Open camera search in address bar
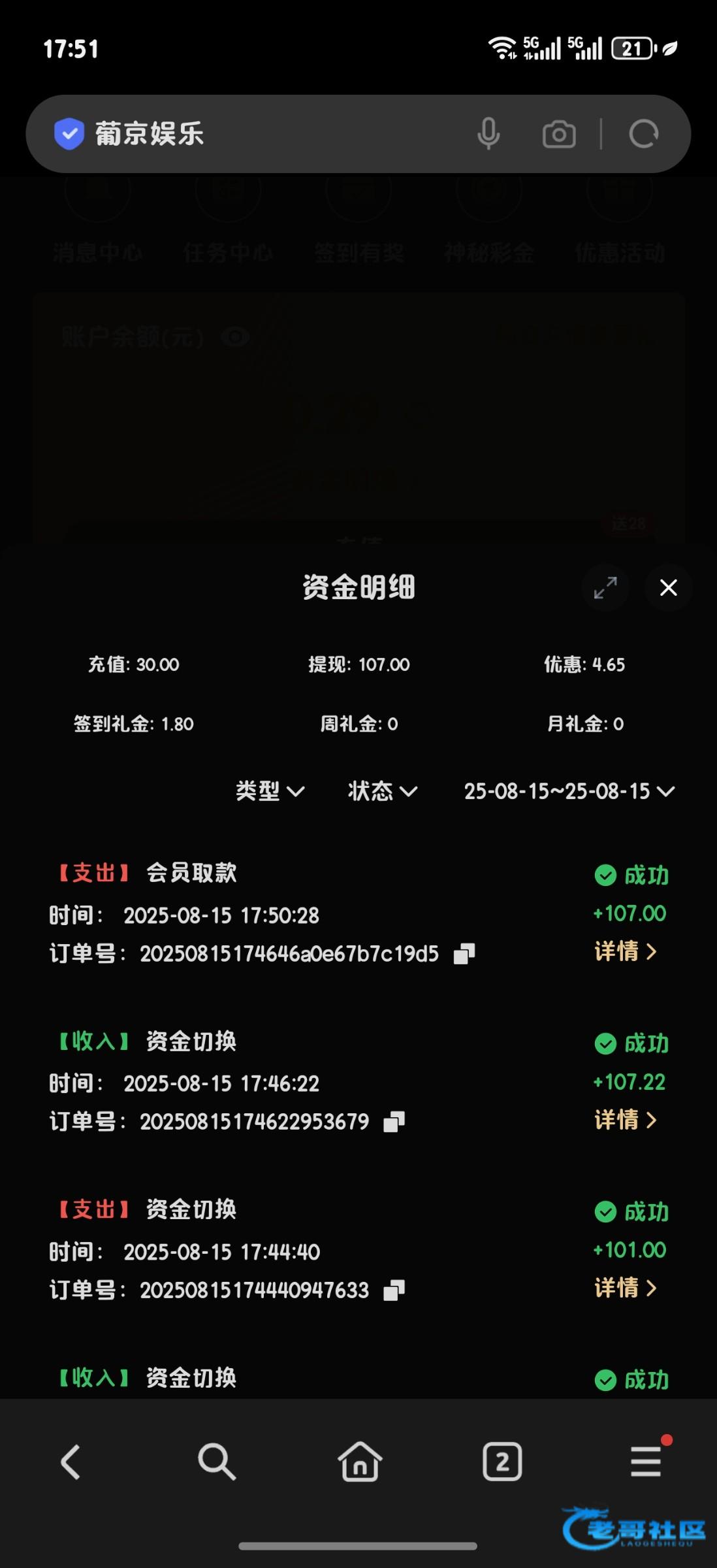 point(559,134)
